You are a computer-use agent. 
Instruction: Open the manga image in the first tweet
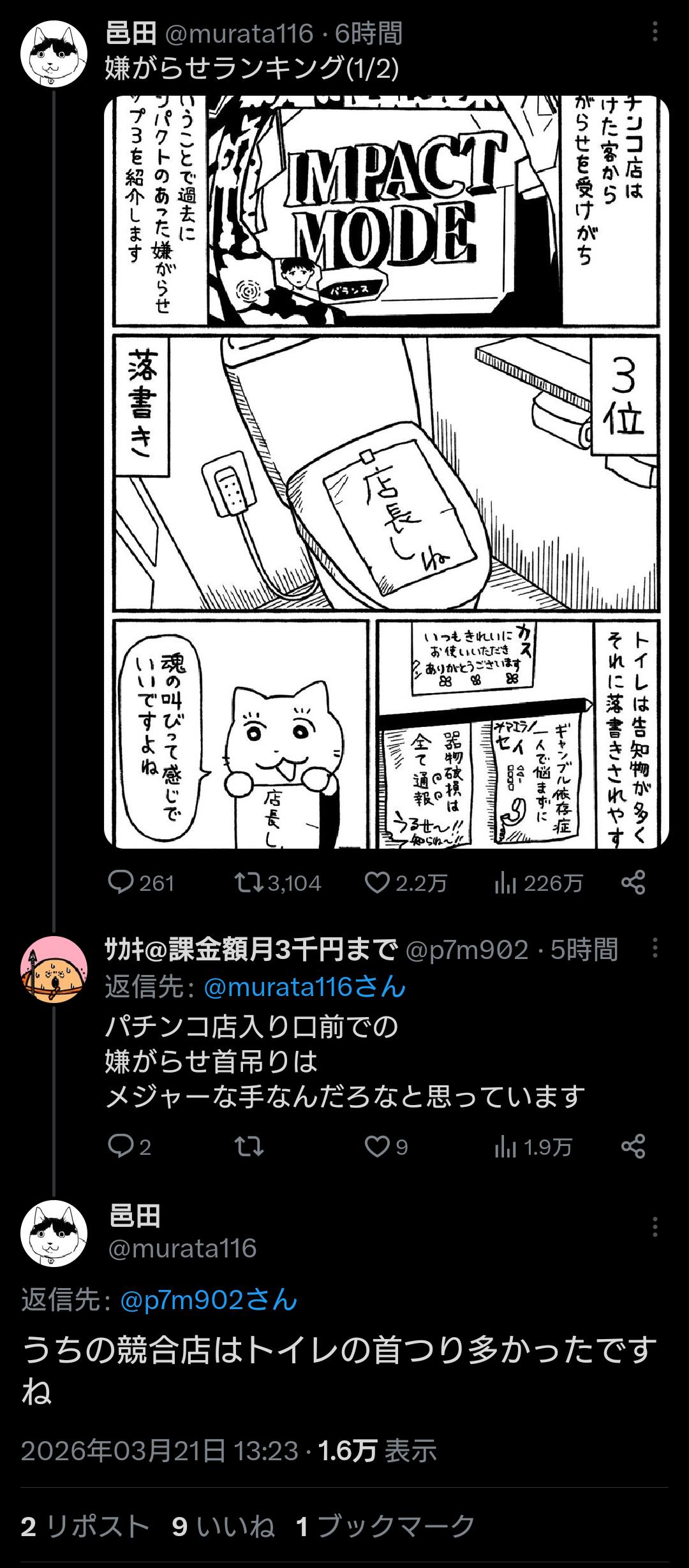386,472
